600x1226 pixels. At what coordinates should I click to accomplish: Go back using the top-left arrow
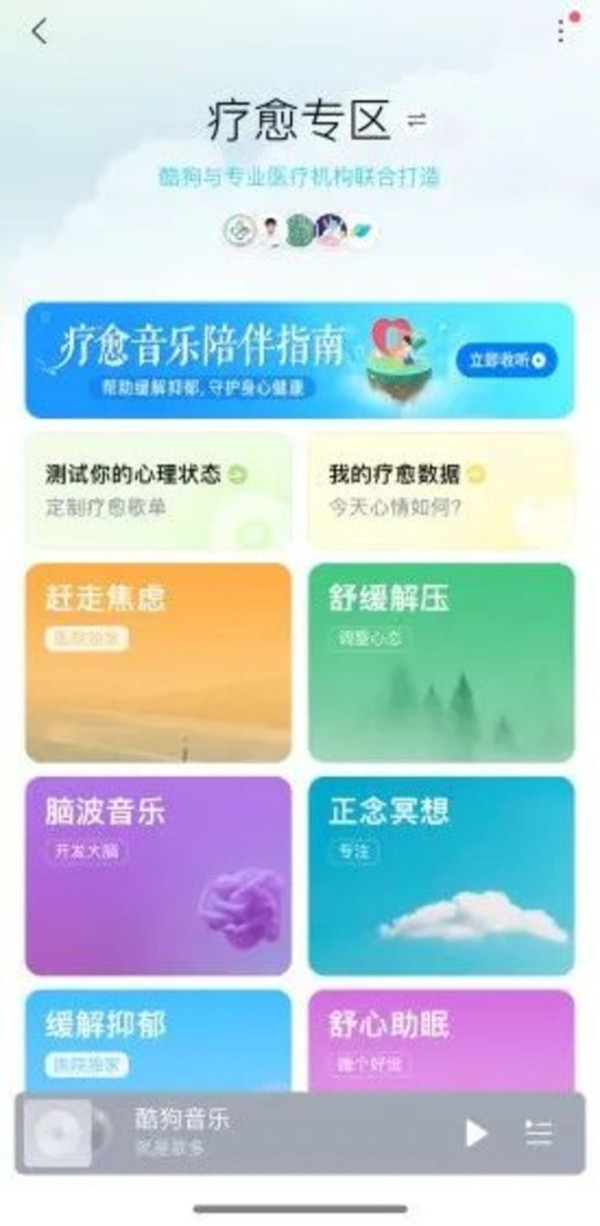tap(39, 32)
